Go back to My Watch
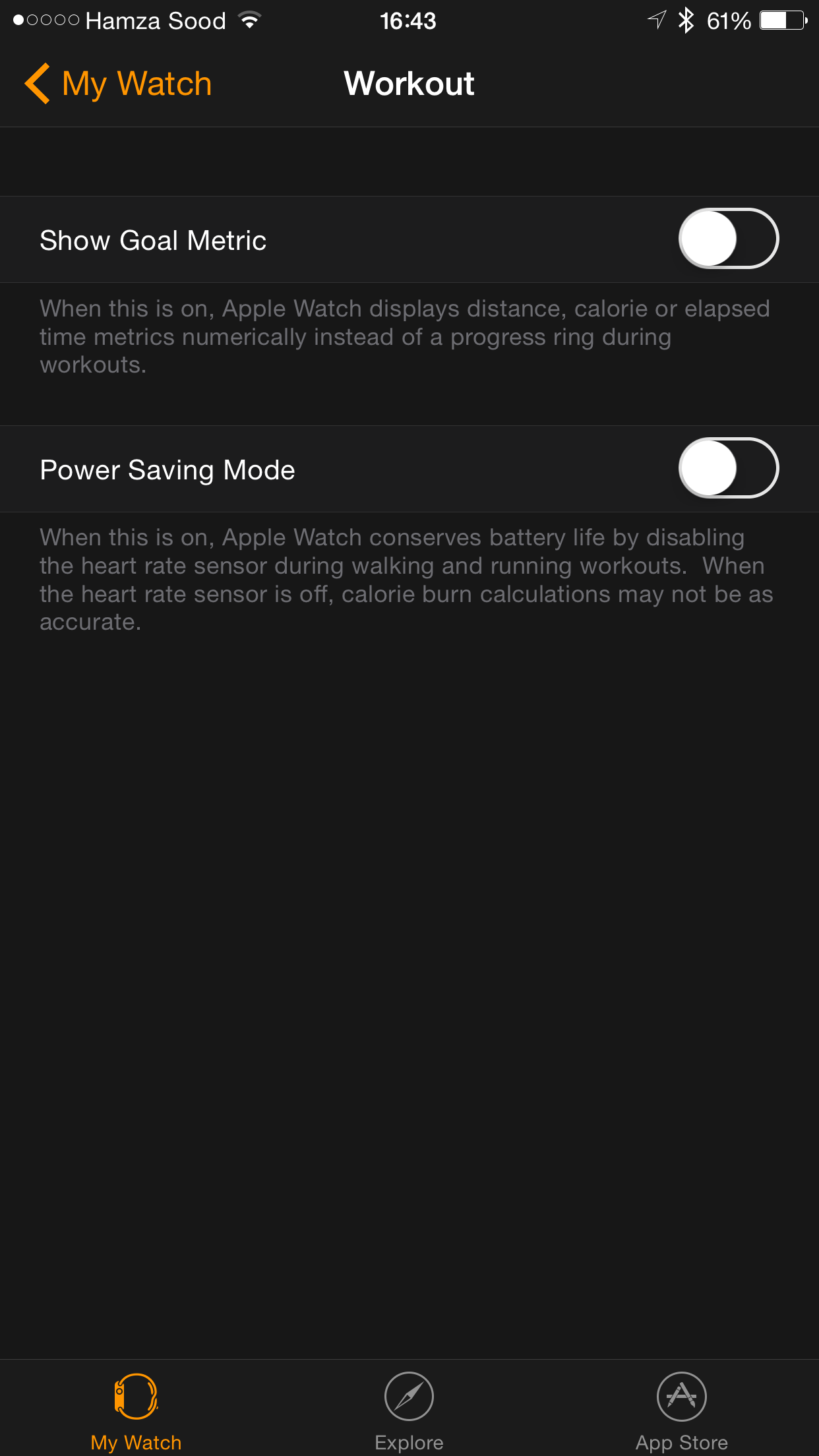Viewport: 819px width, 1456px height. [118, 84]
